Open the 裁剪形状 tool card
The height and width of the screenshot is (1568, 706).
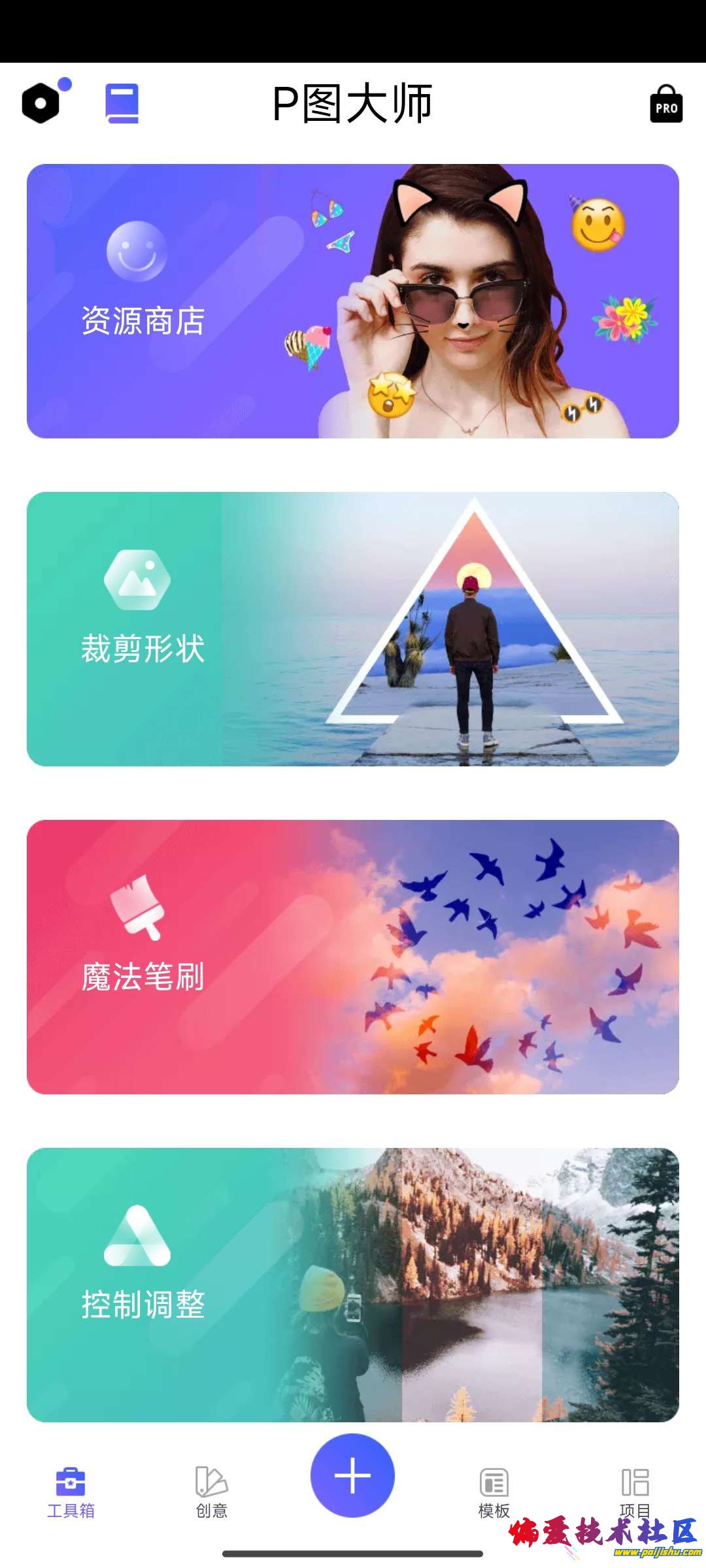click(x=353, y=629)
